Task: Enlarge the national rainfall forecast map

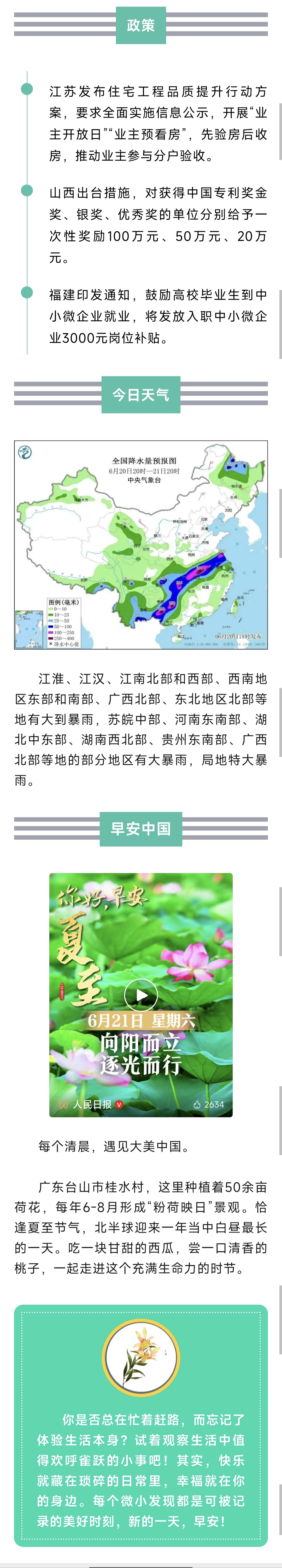Action: [x=141, y=544]
